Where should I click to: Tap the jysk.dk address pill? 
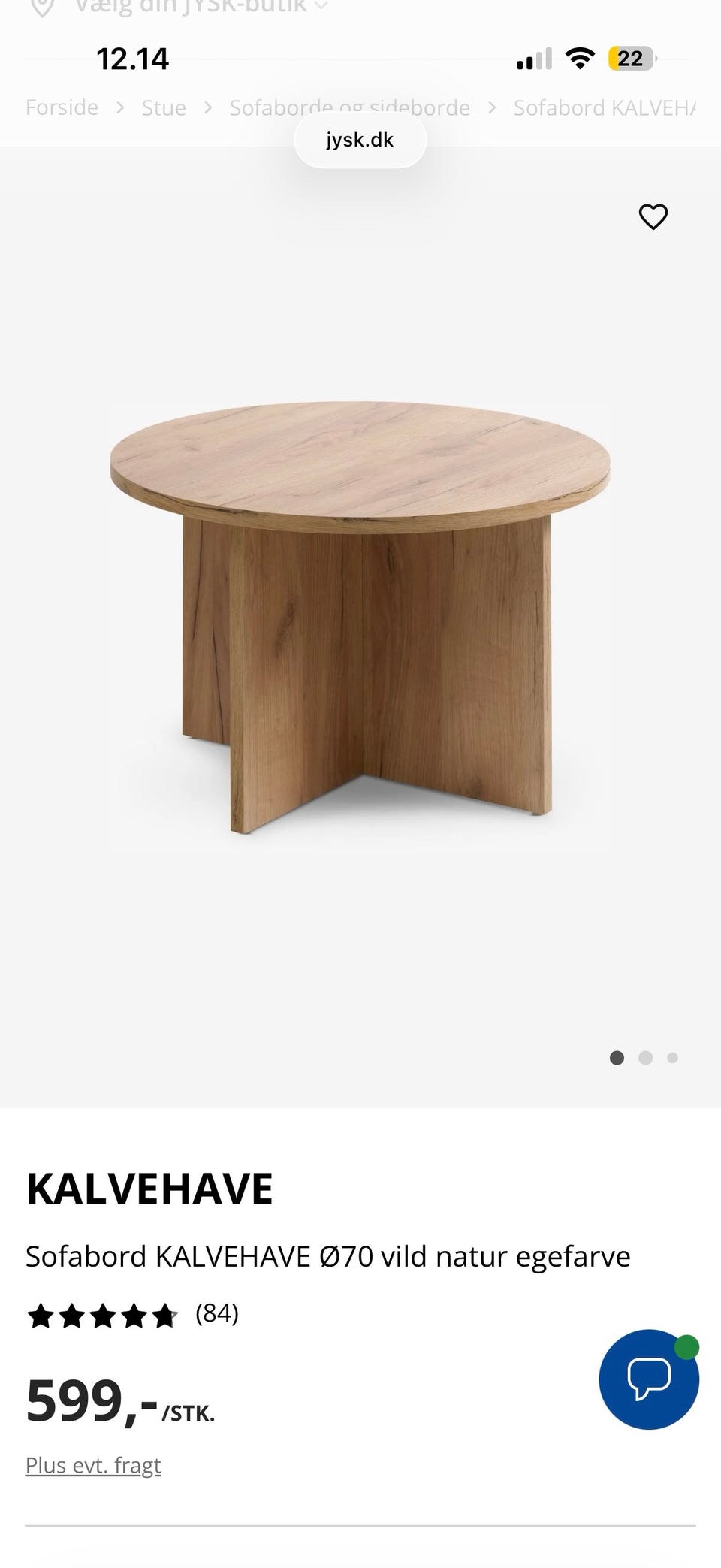[x=360, y=140]
